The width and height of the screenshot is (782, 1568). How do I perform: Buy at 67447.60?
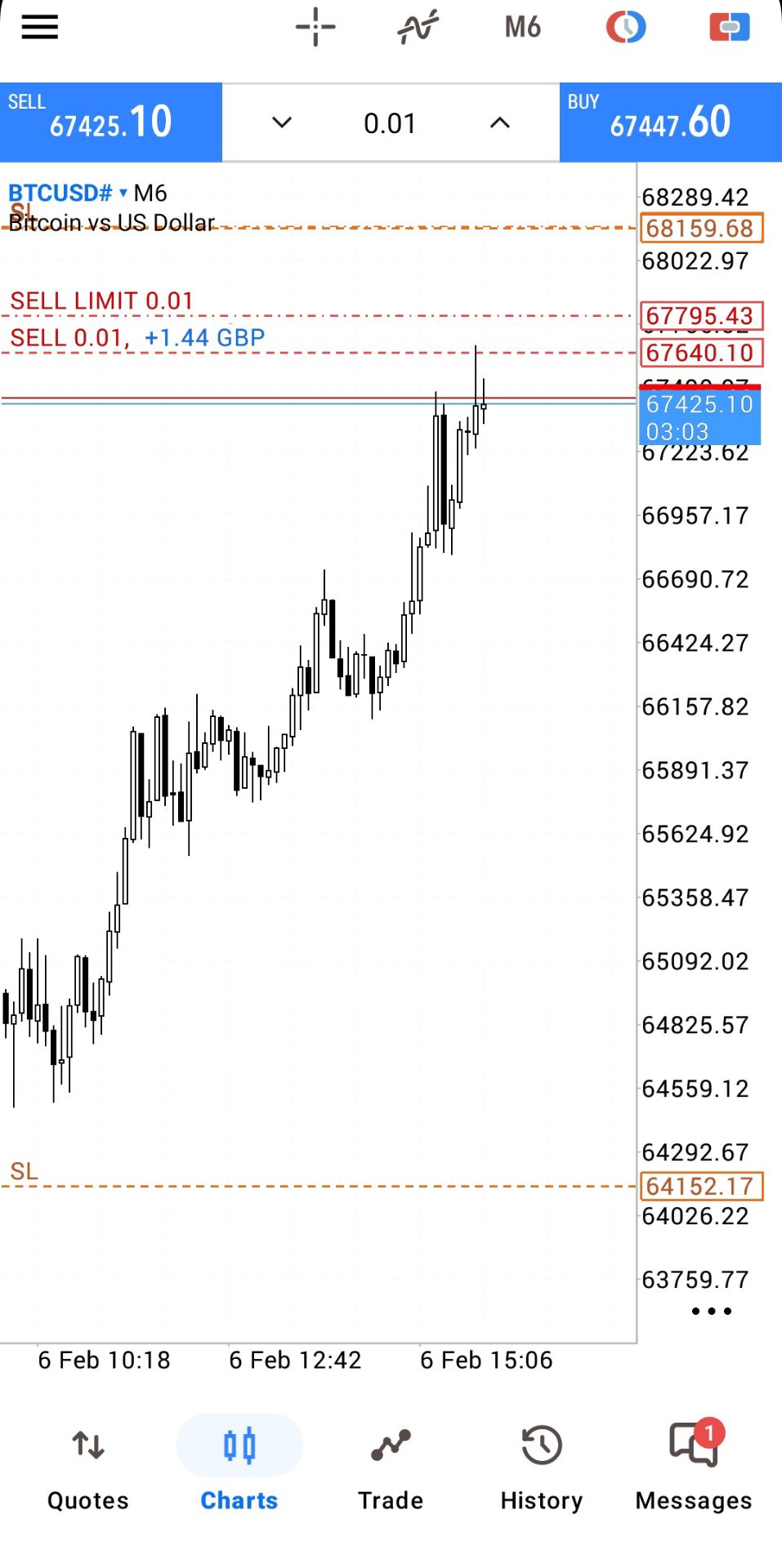670,122
